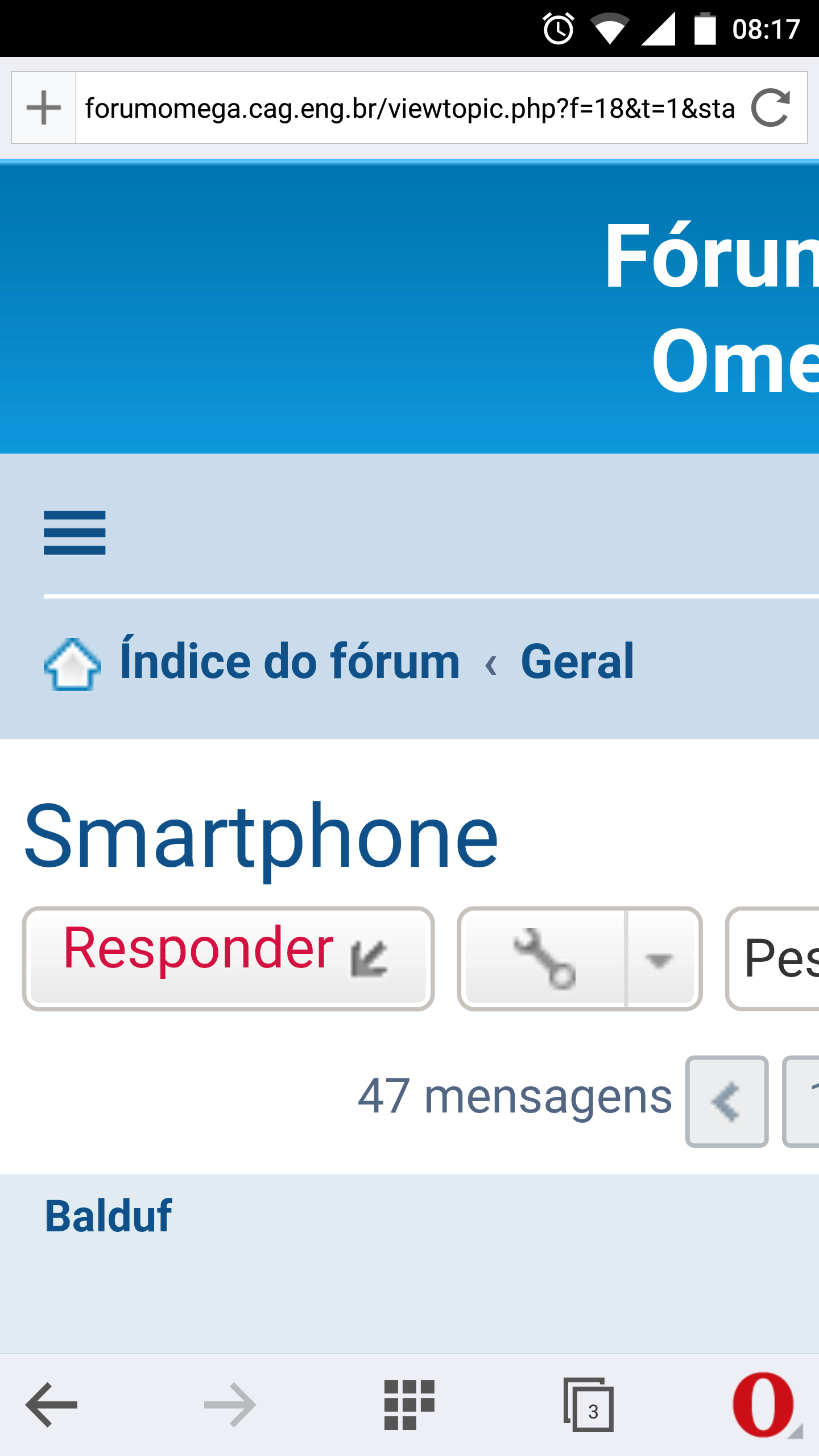Open Balduf's user profile link

[x=108, y=1214]
